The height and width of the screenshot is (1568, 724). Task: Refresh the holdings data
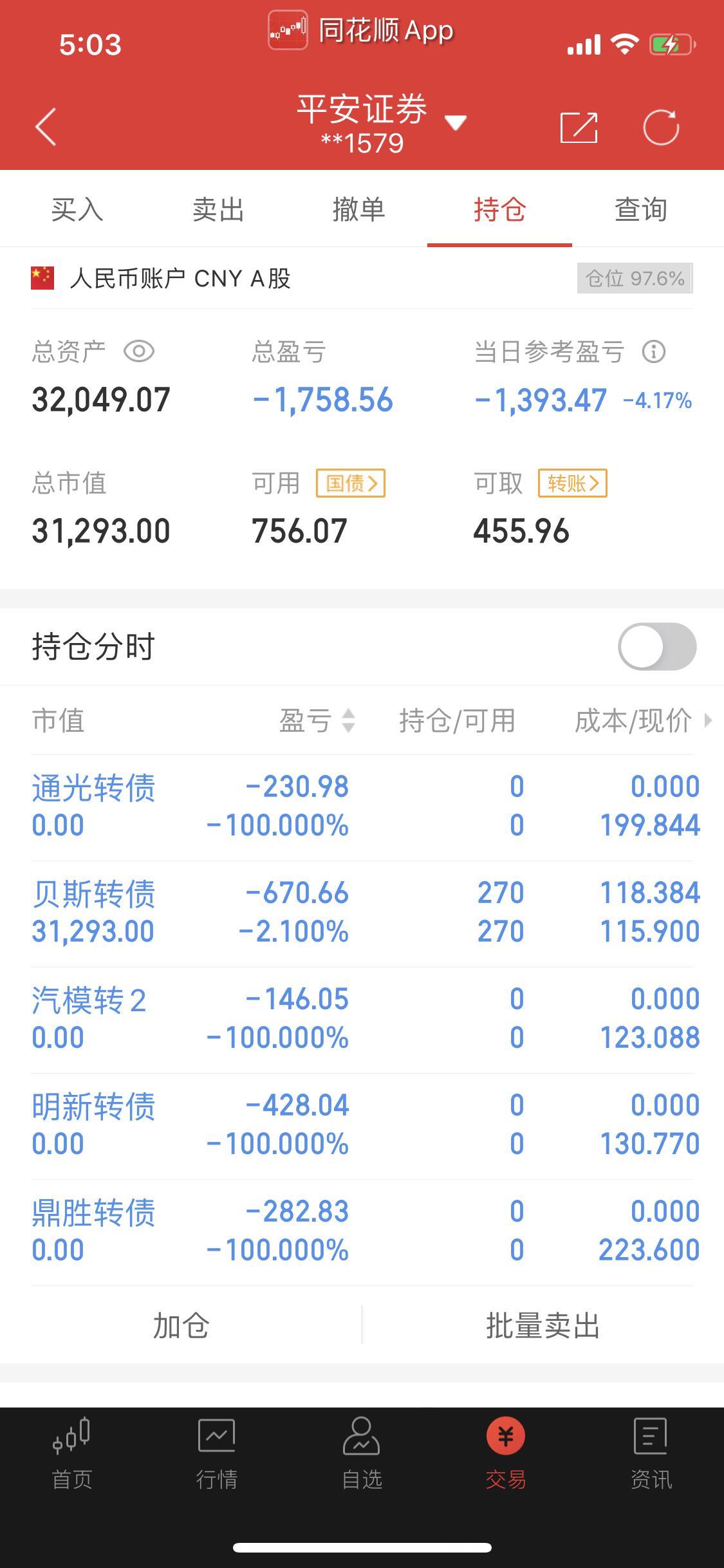coord(661,127)
